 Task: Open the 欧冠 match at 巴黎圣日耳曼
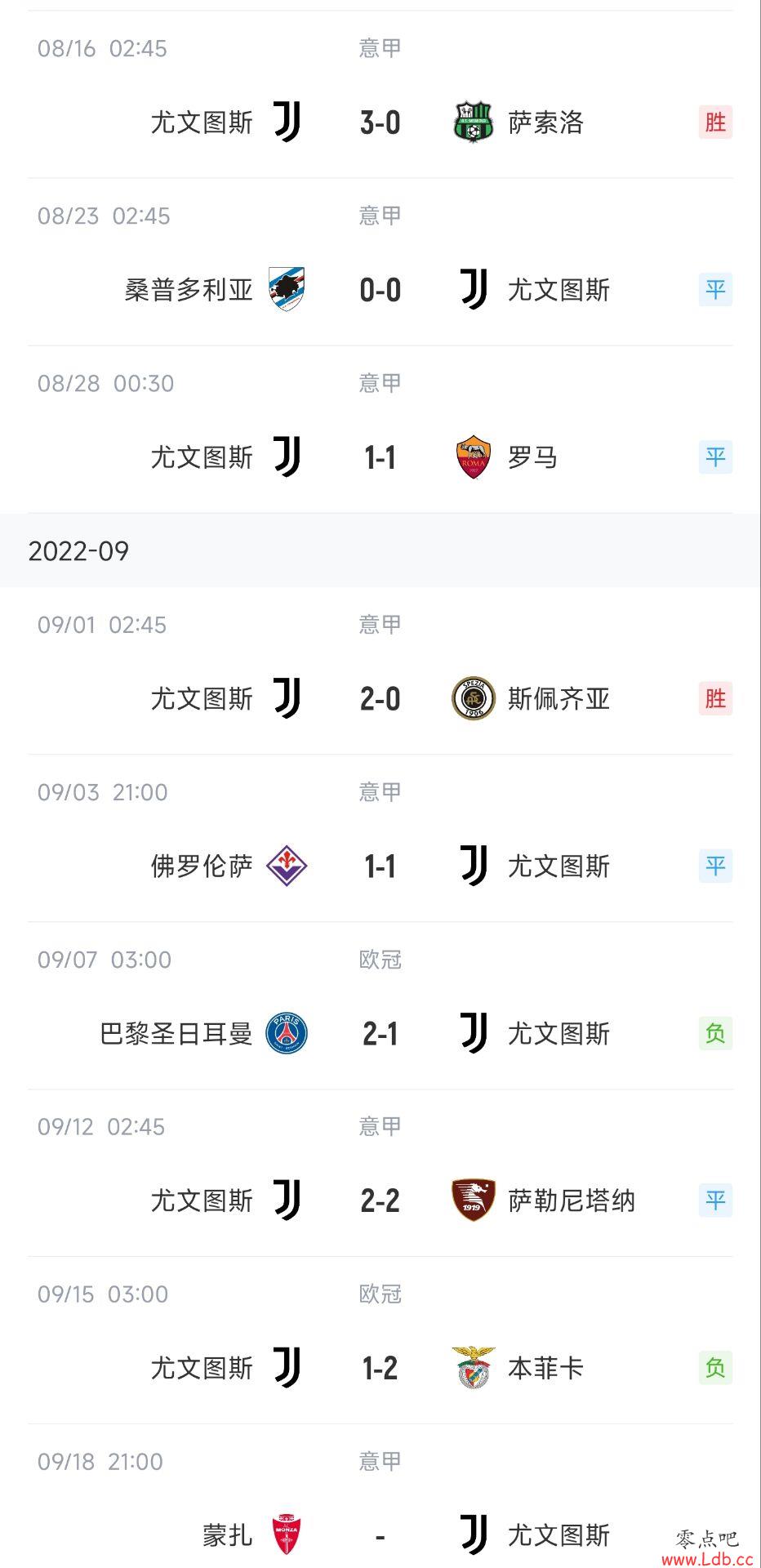(380, 1006)
